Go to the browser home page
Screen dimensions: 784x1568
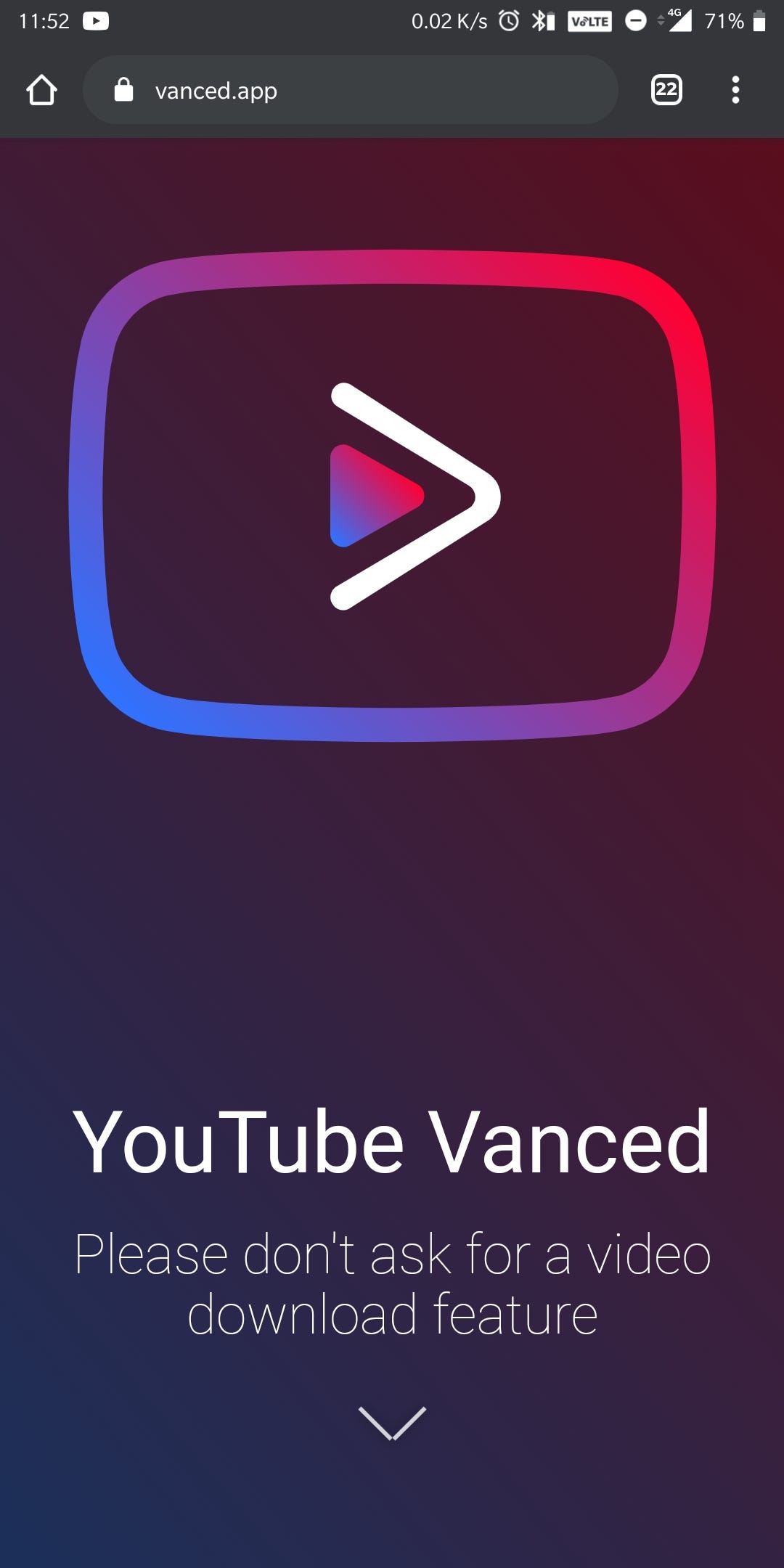tap(41, 91)
